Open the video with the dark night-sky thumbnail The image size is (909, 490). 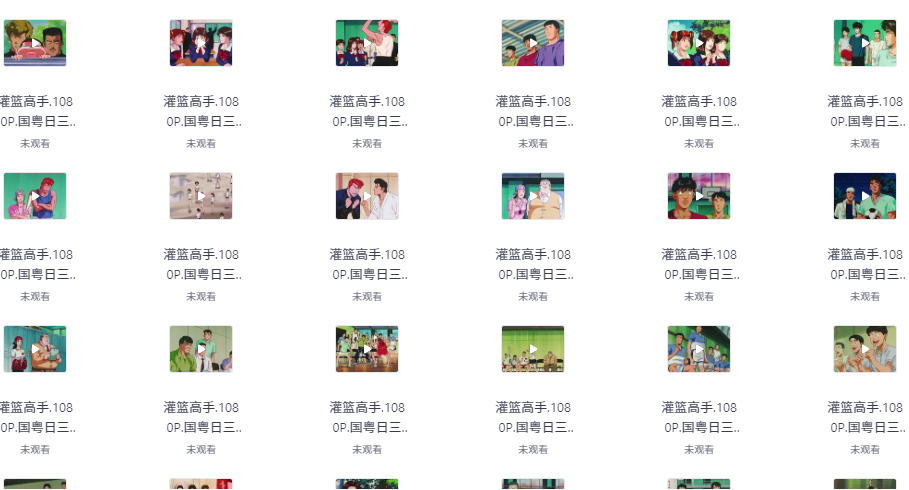[x=865, y=196]
